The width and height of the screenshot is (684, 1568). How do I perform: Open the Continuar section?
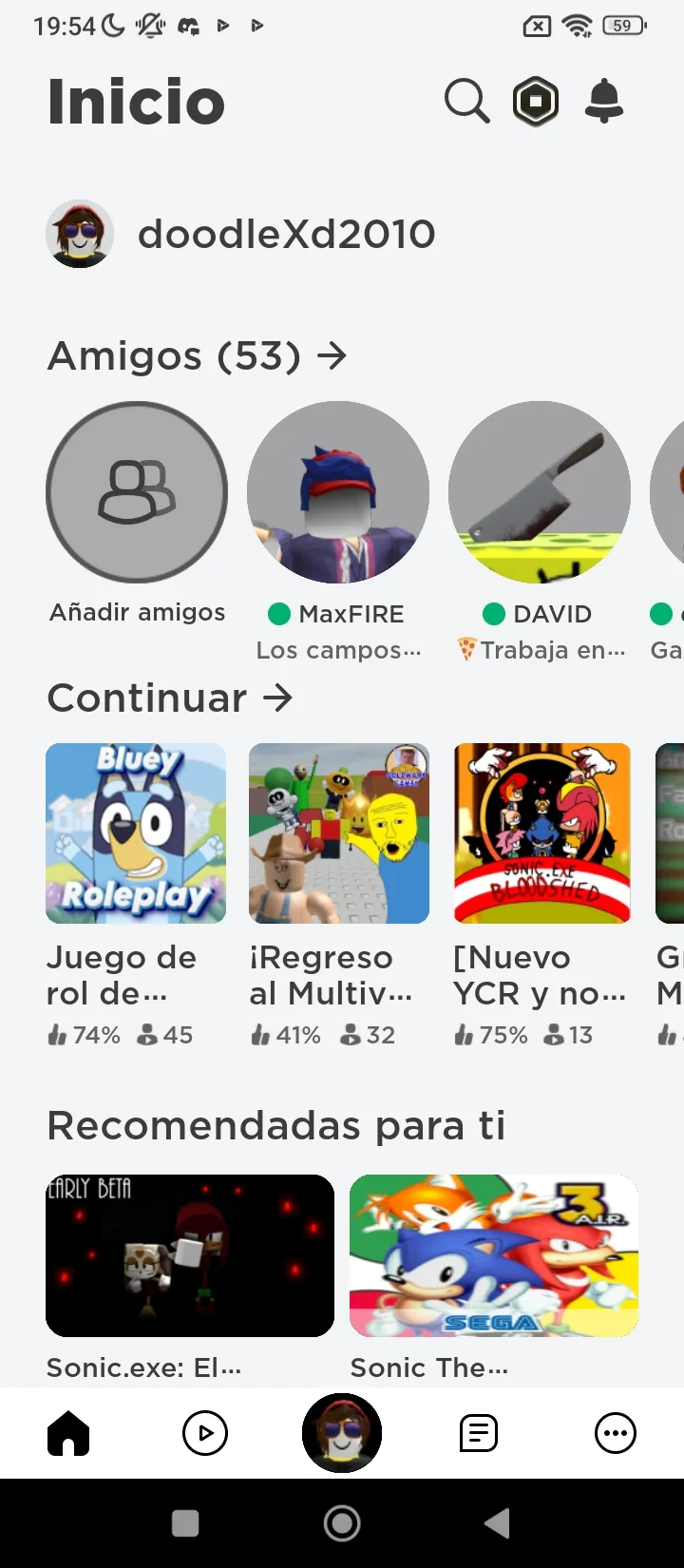[x=170, y=698]
